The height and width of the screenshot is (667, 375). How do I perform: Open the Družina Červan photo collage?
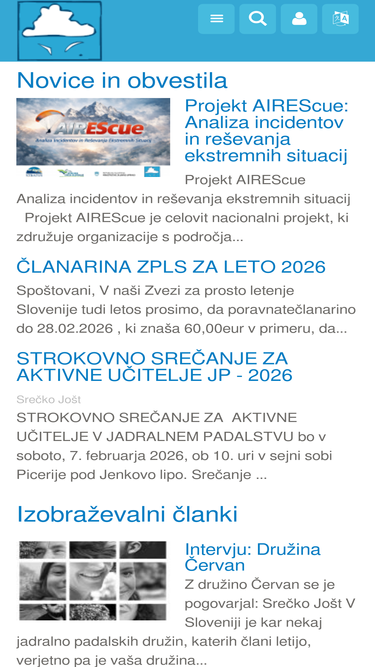pos(93,581)
